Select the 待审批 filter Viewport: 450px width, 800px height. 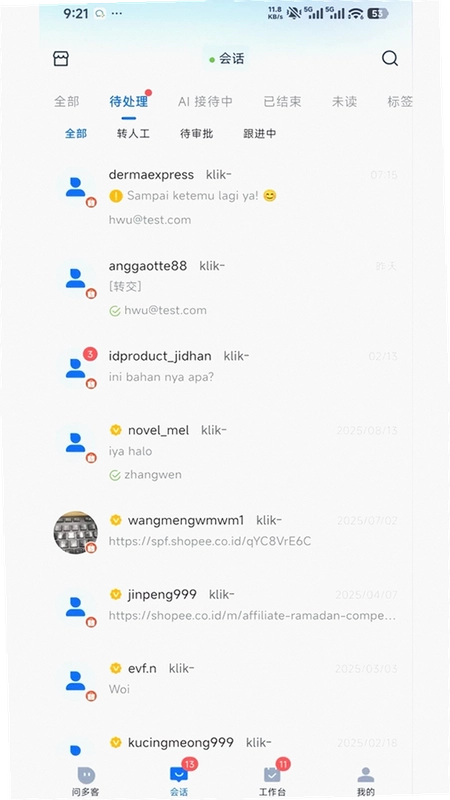pos(196,134)
